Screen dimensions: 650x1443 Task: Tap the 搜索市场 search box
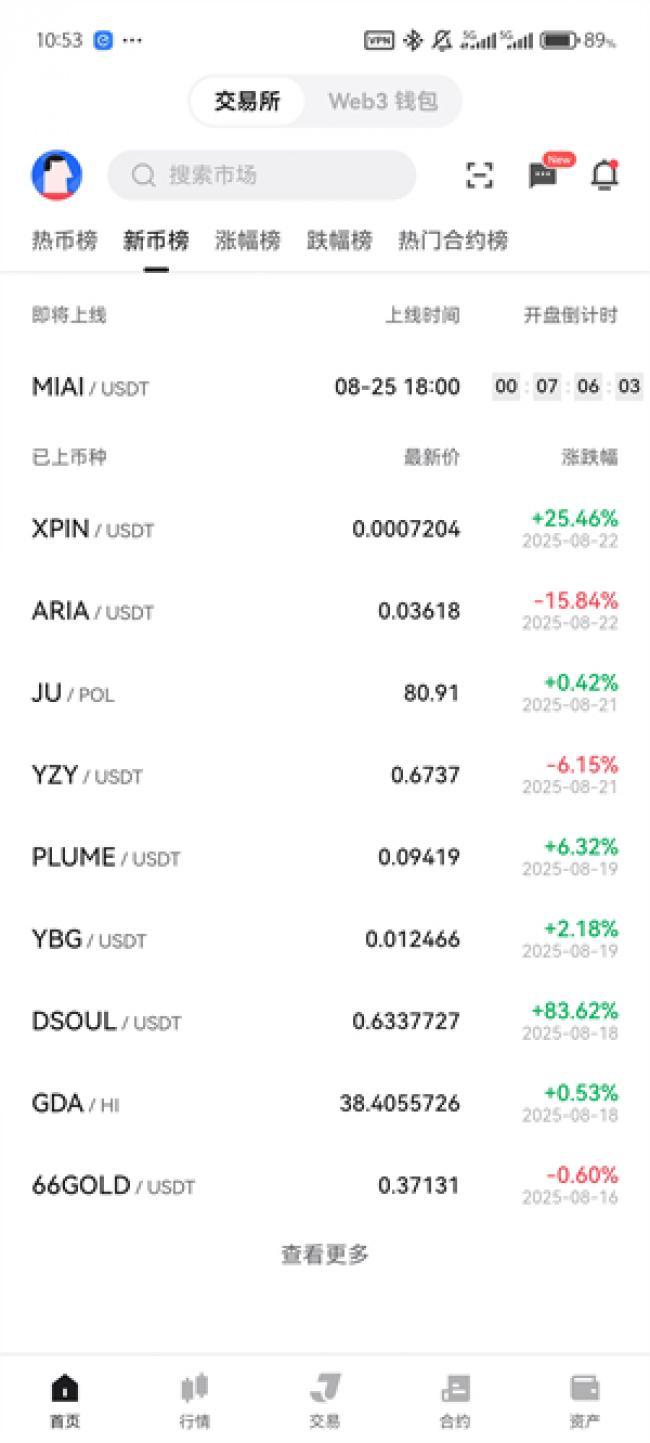[x=261, y=176]
